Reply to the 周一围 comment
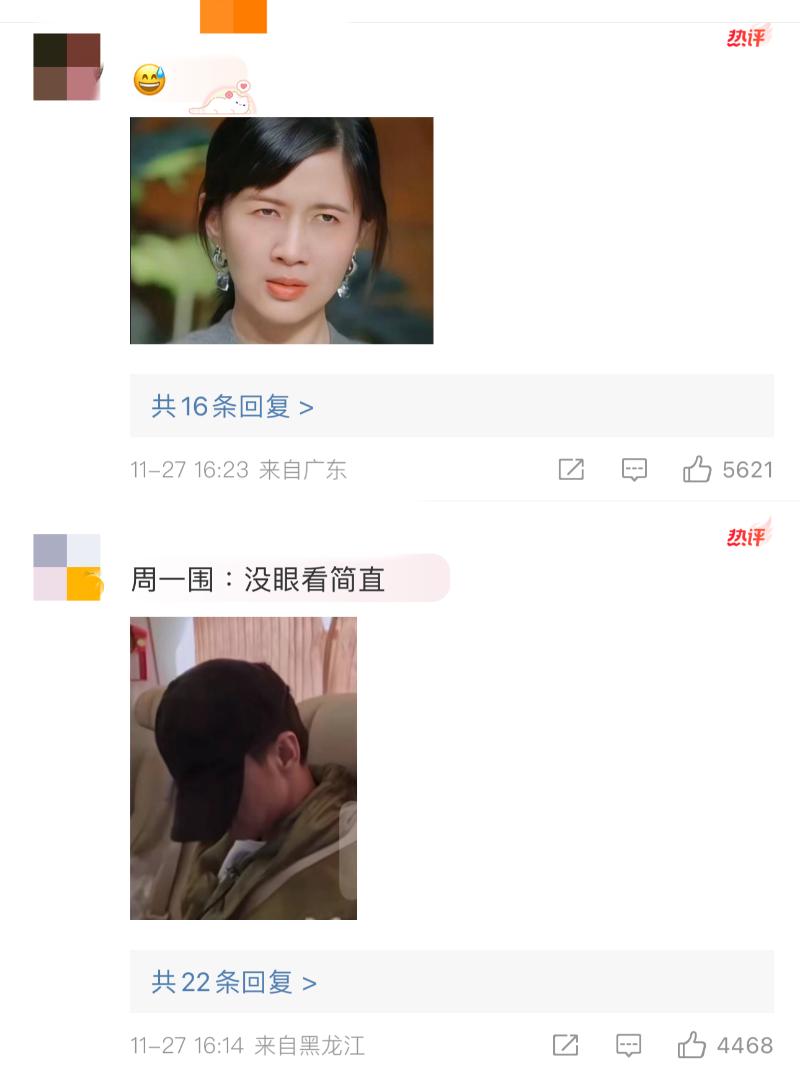 (628, 1045)
